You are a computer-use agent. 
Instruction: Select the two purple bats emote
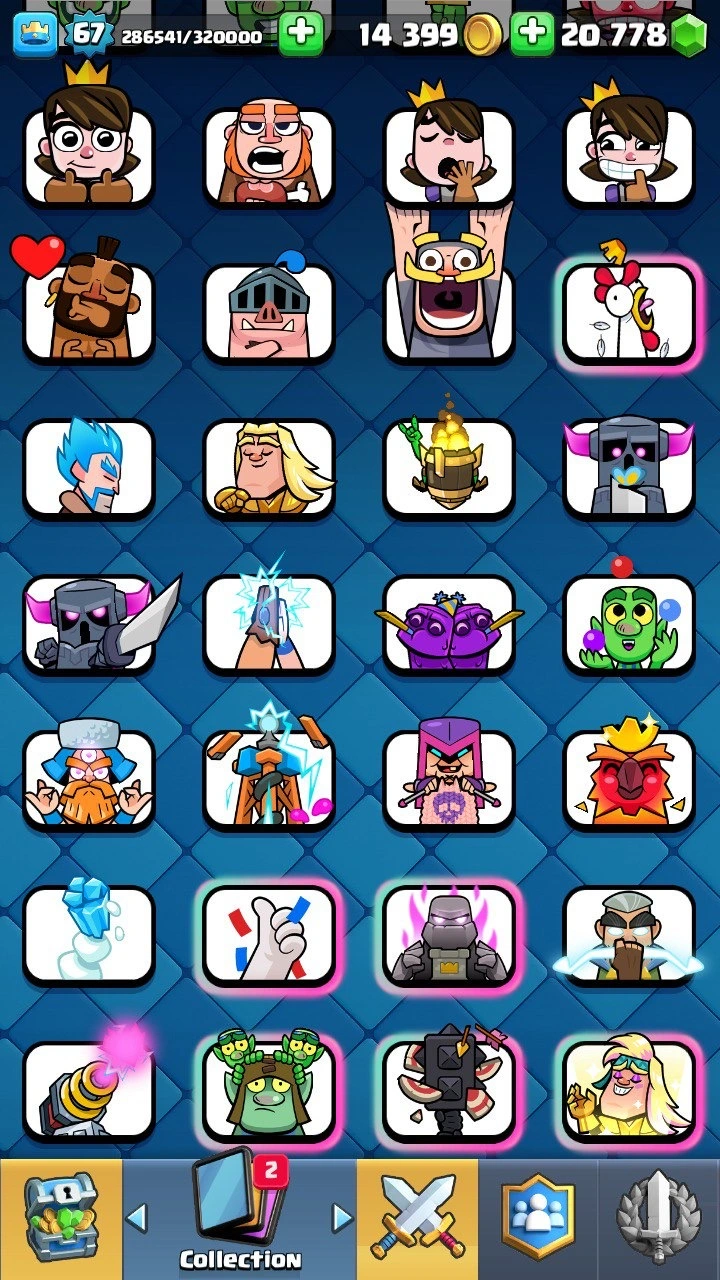click(449, 623)
